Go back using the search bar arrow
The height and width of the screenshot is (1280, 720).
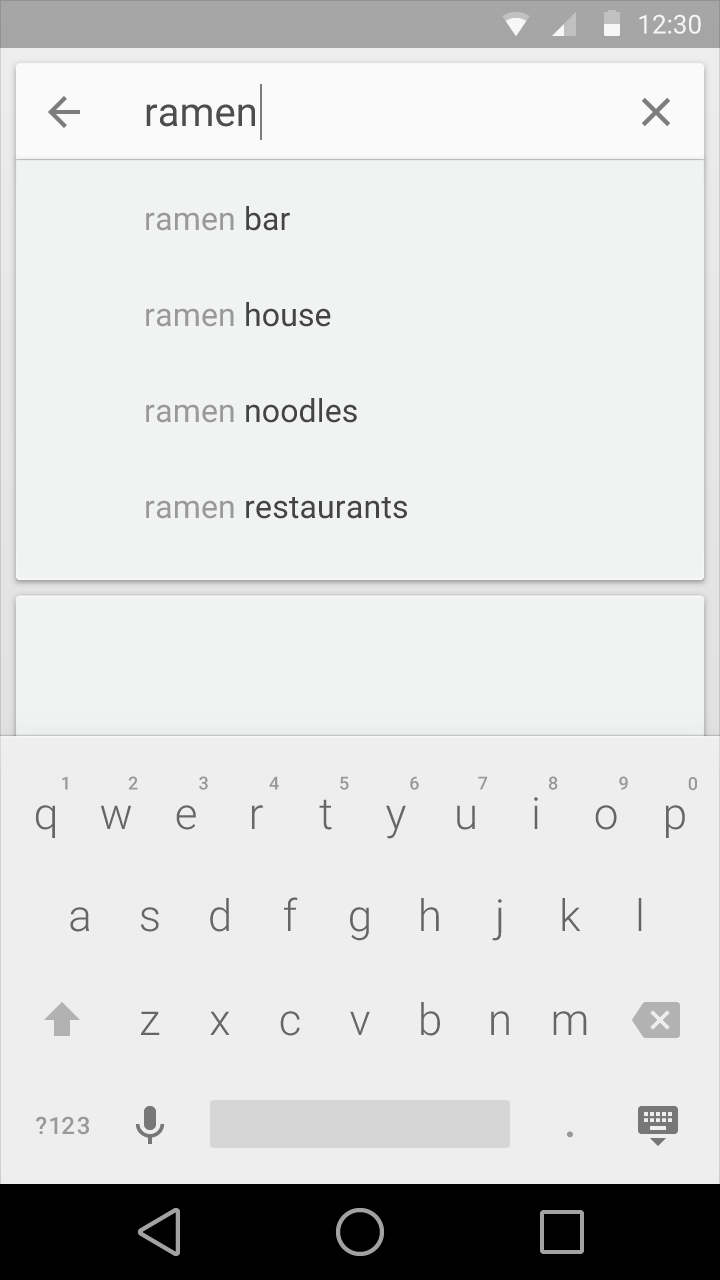click(64, 112)
